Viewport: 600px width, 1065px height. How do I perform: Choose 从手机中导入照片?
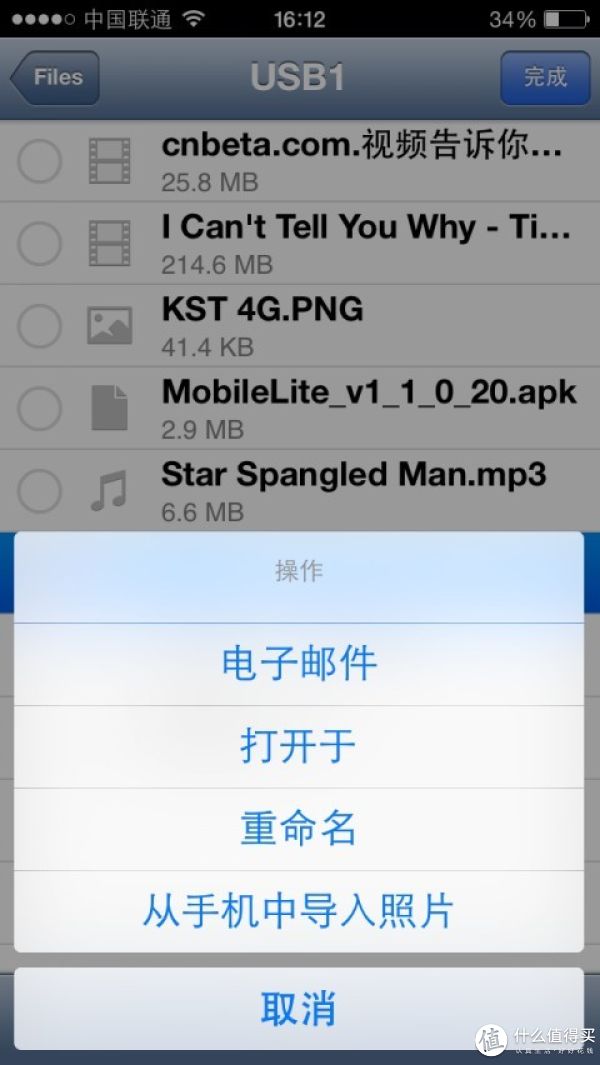tap(299, 911)
